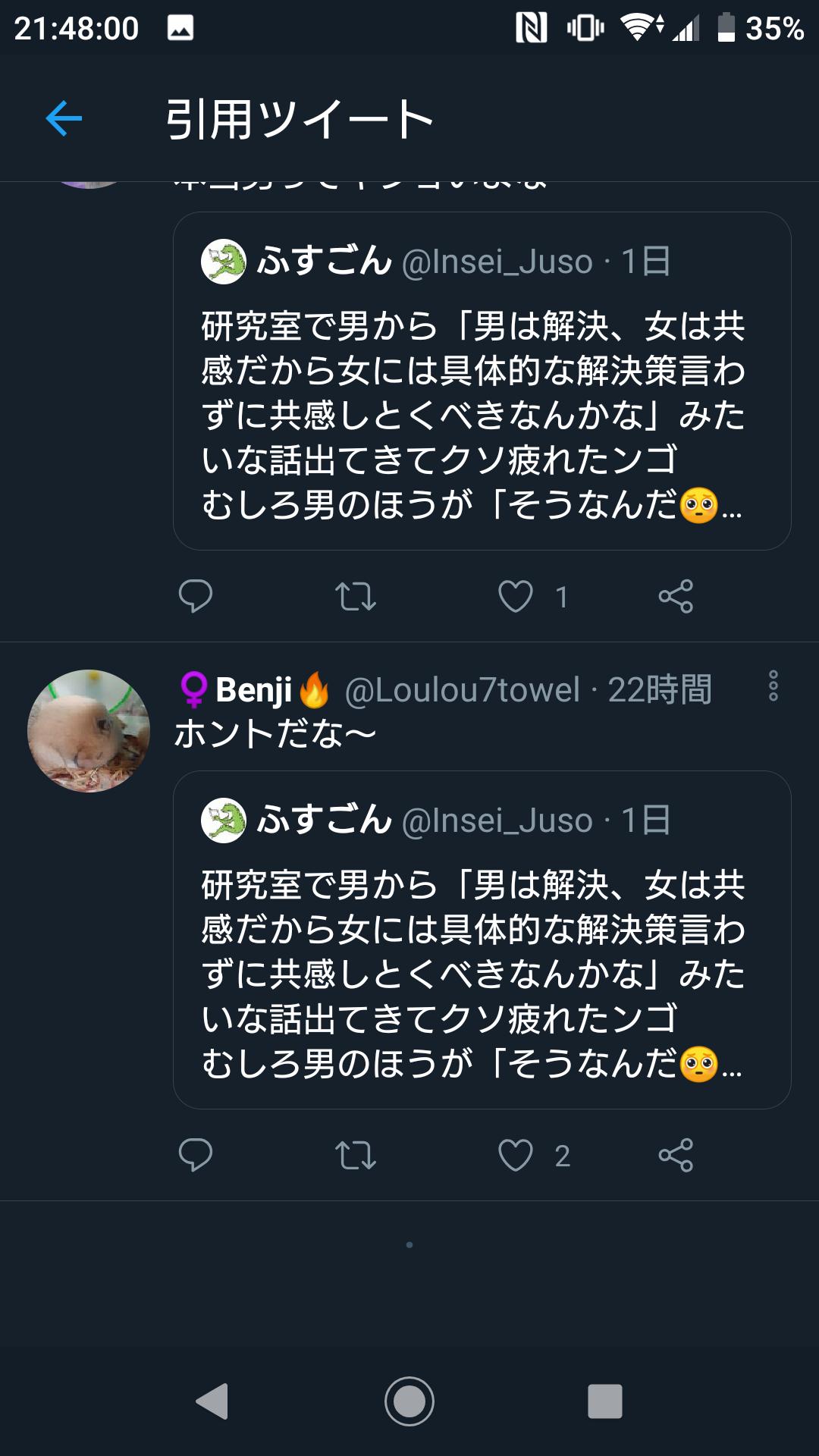Share ふすごん's tweet via share icon
Image resolution: width=819 pixels, height=1456 pixels.
click(677, 599)
